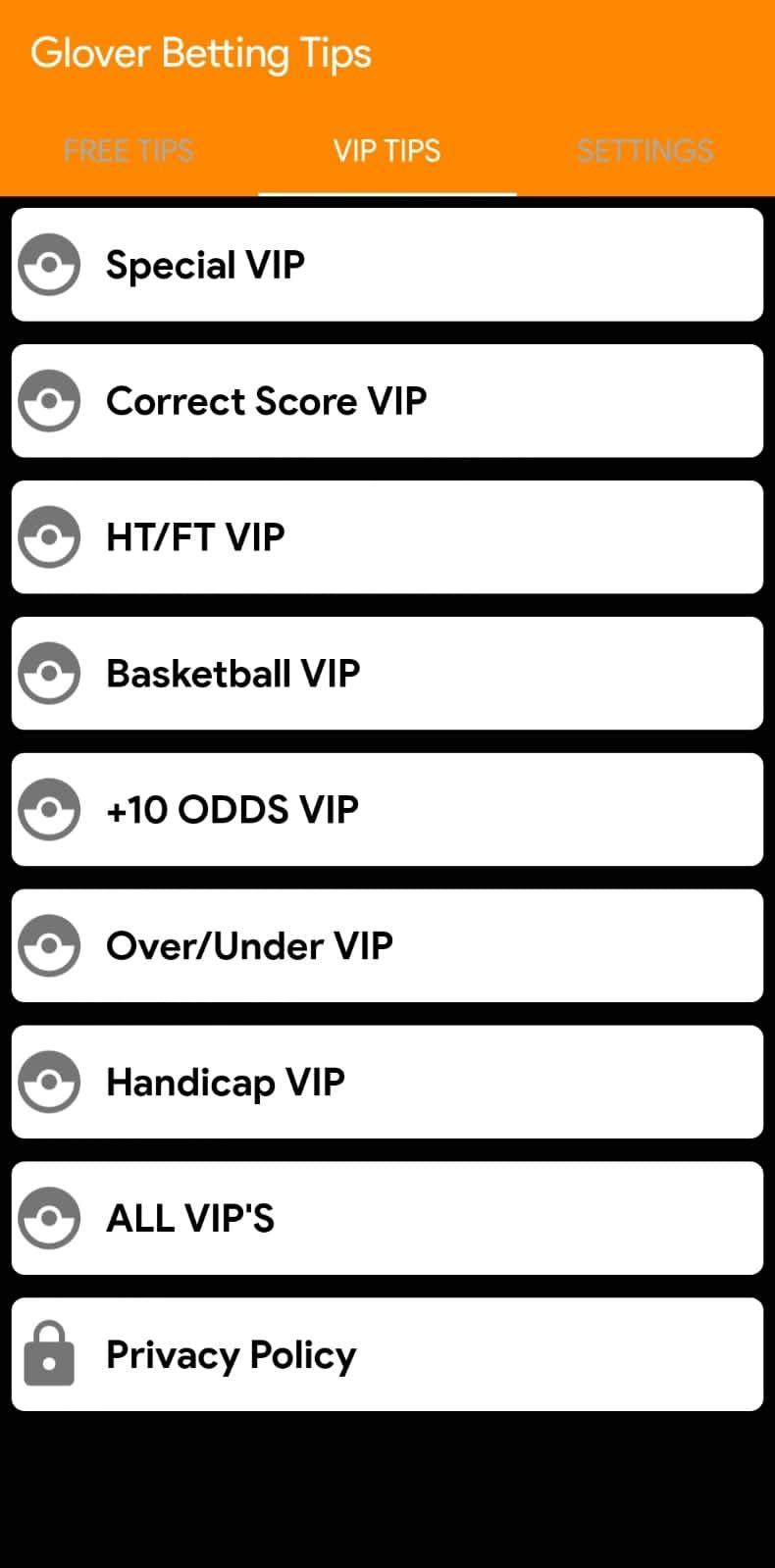This screenshot has height=1568, width=775.
Task: Switch to the FREE TIPS tab
Action: click(129, 151)
